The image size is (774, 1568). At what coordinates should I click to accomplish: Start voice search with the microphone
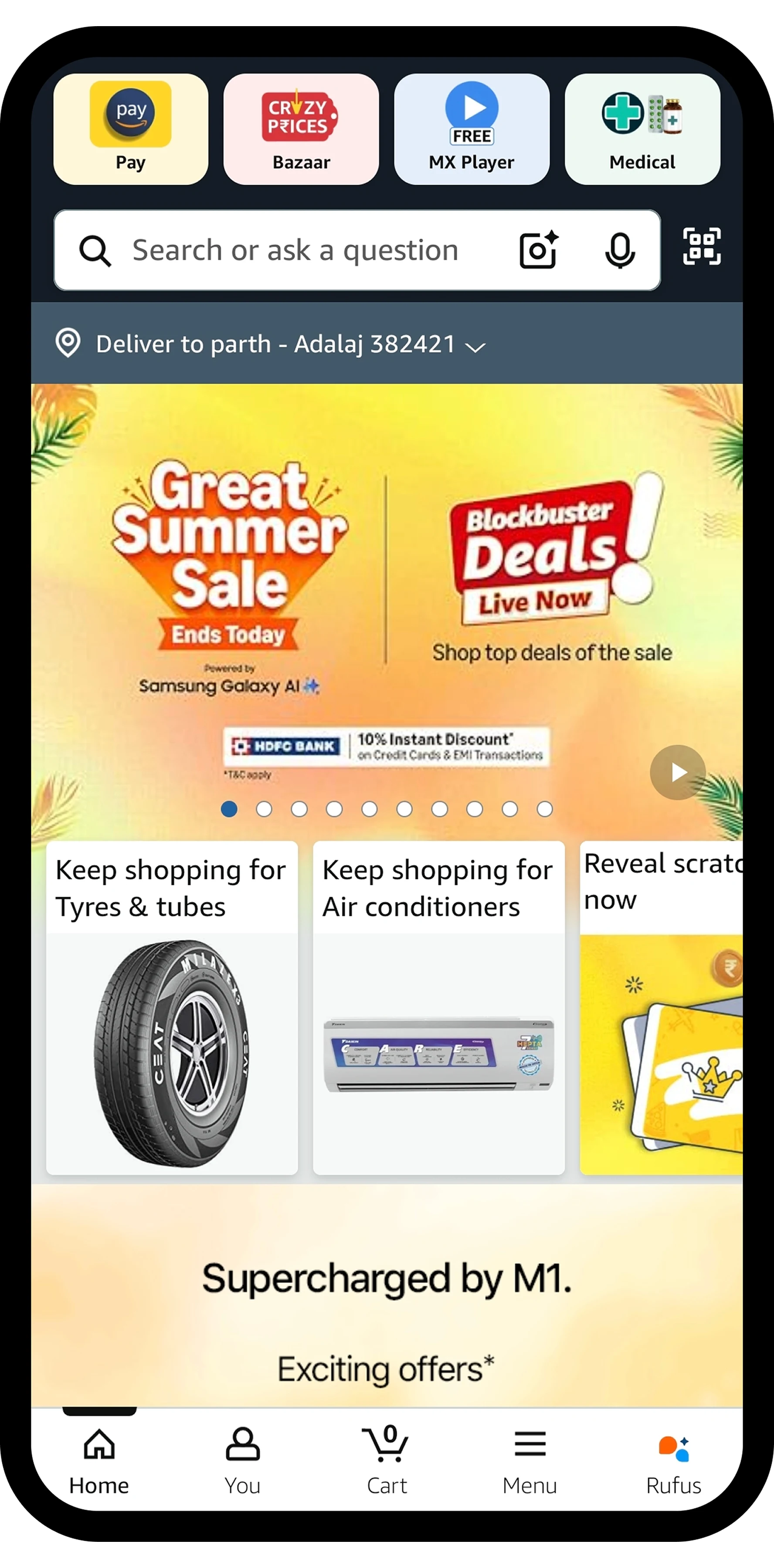click(620, 250)
